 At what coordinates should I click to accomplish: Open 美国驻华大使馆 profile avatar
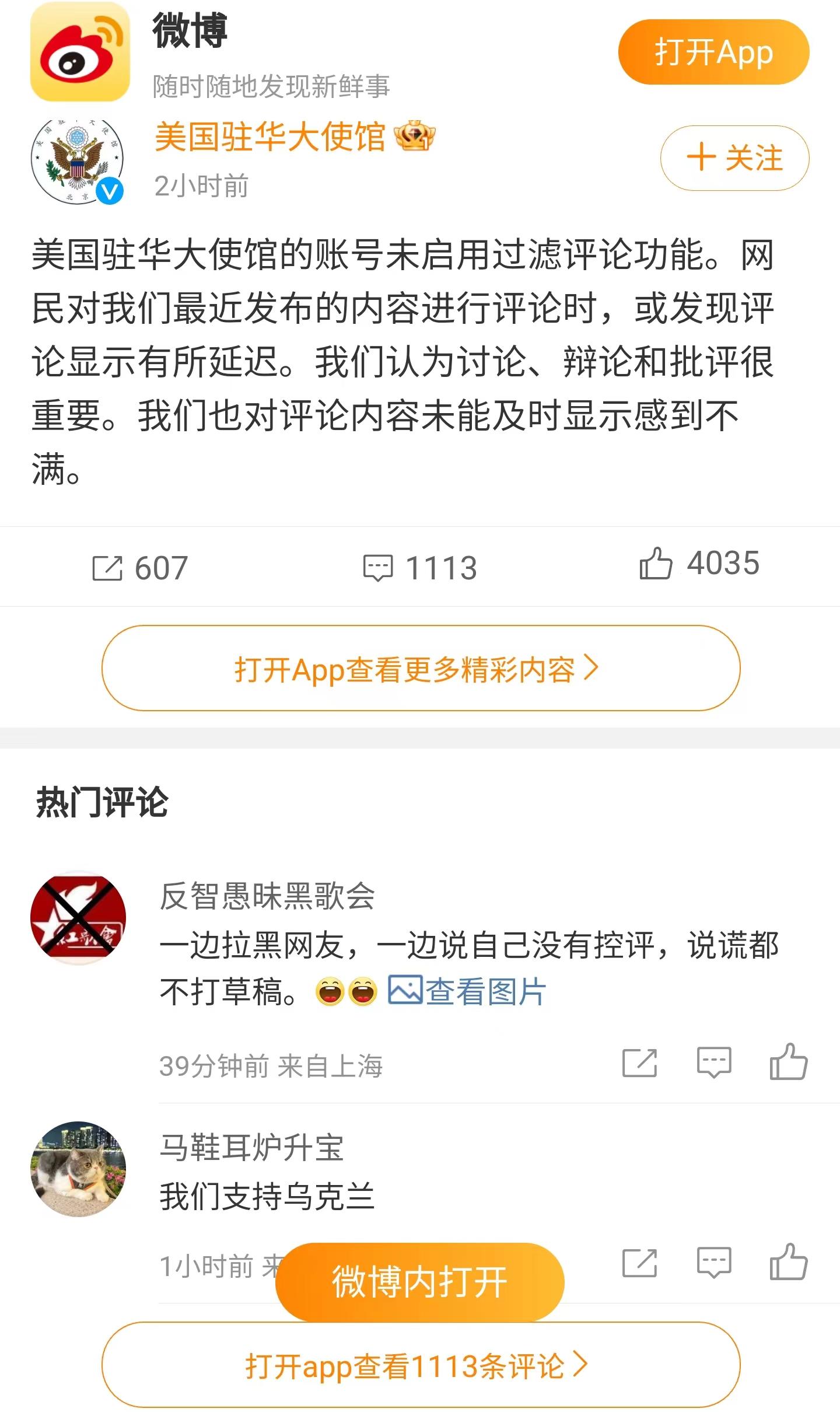pos(78,160)
